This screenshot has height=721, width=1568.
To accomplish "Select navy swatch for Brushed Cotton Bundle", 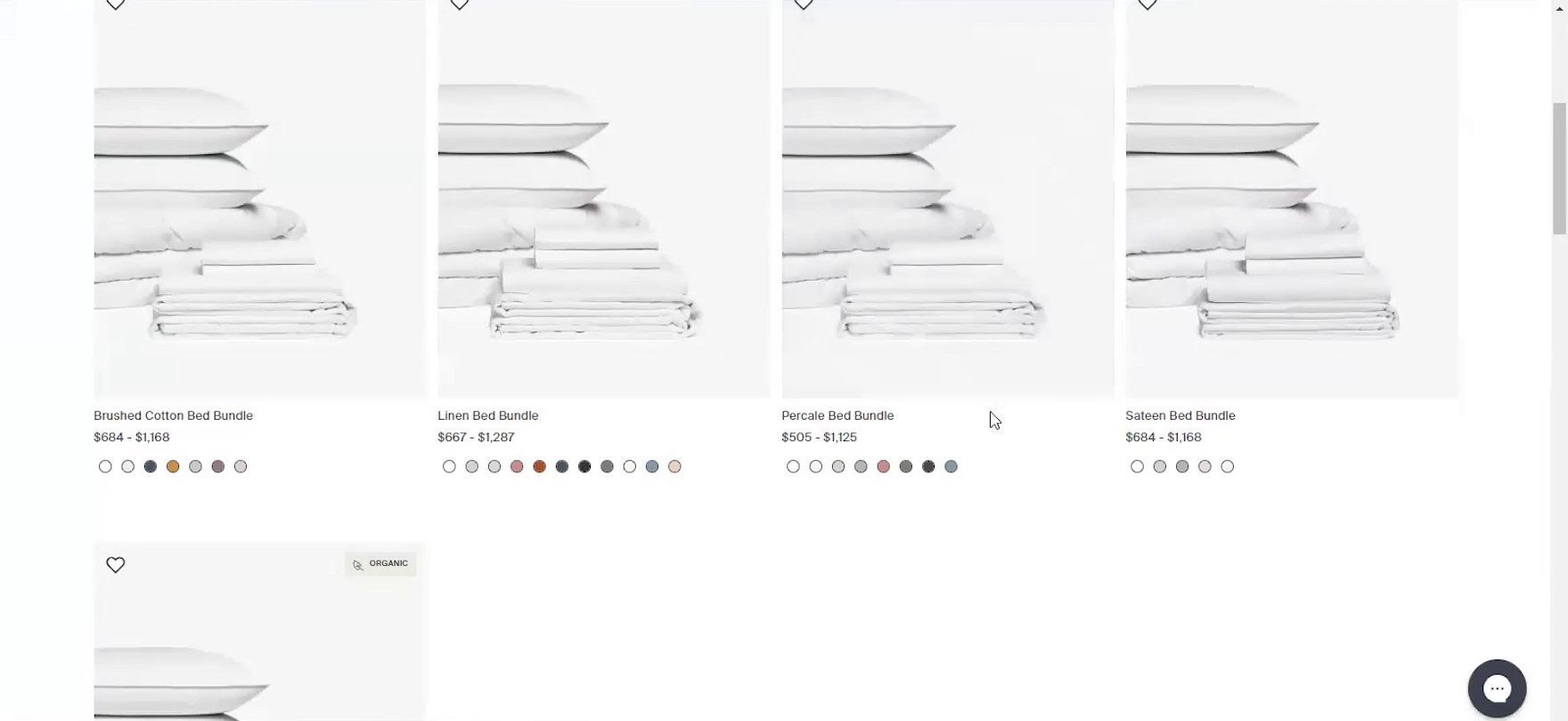I will [151, 466].
